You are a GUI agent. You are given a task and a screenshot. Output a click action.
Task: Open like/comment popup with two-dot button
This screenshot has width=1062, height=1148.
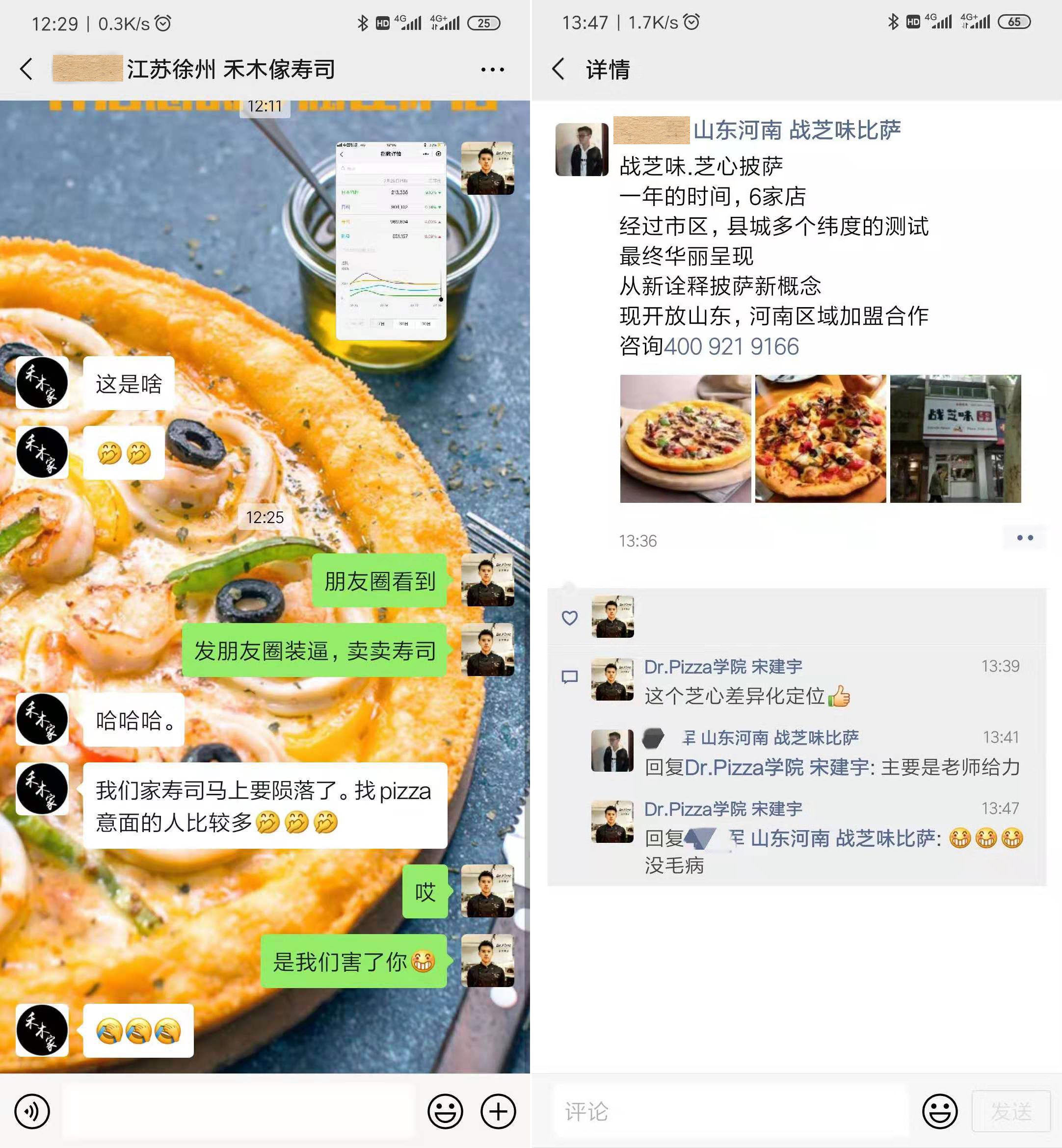click(1025, 538)
